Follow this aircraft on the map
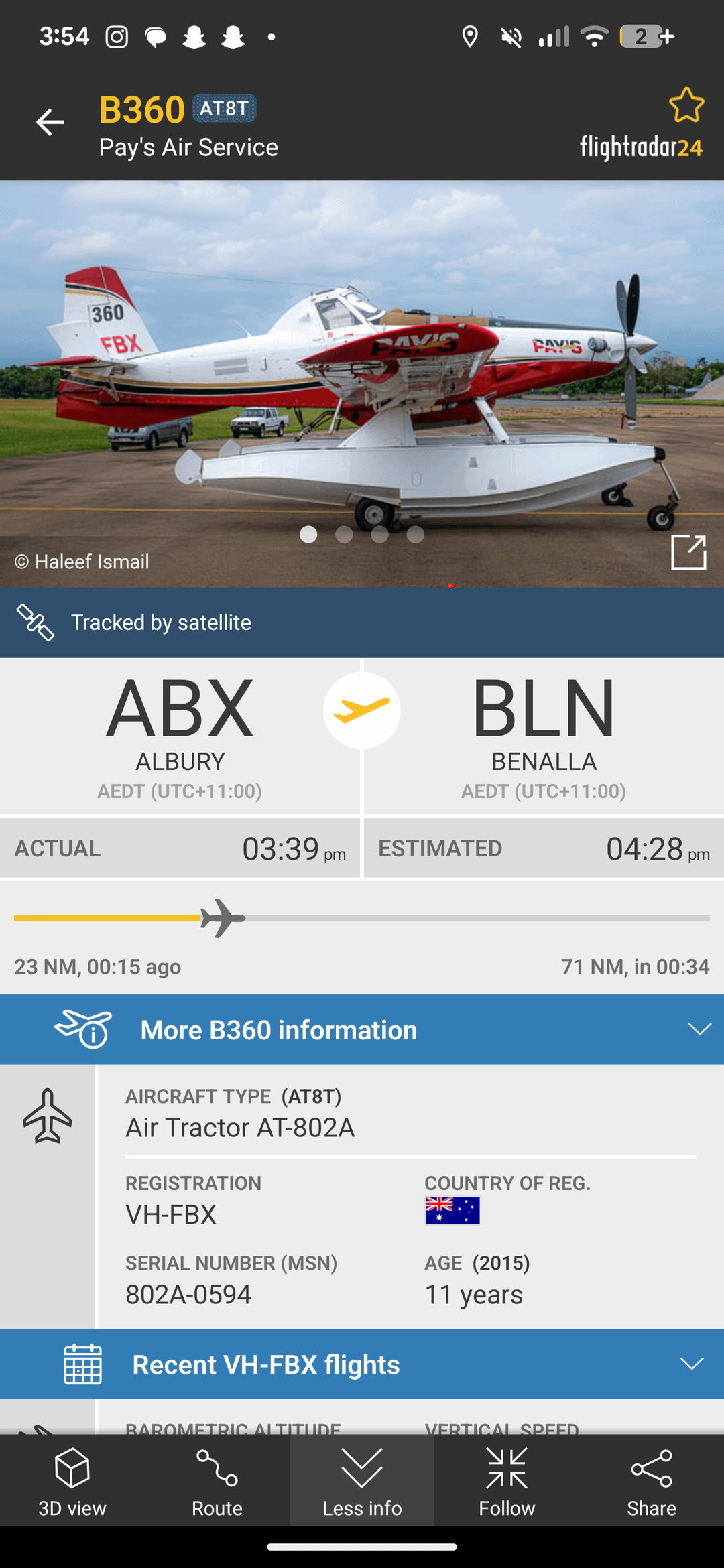 (x=507, y=1482)
